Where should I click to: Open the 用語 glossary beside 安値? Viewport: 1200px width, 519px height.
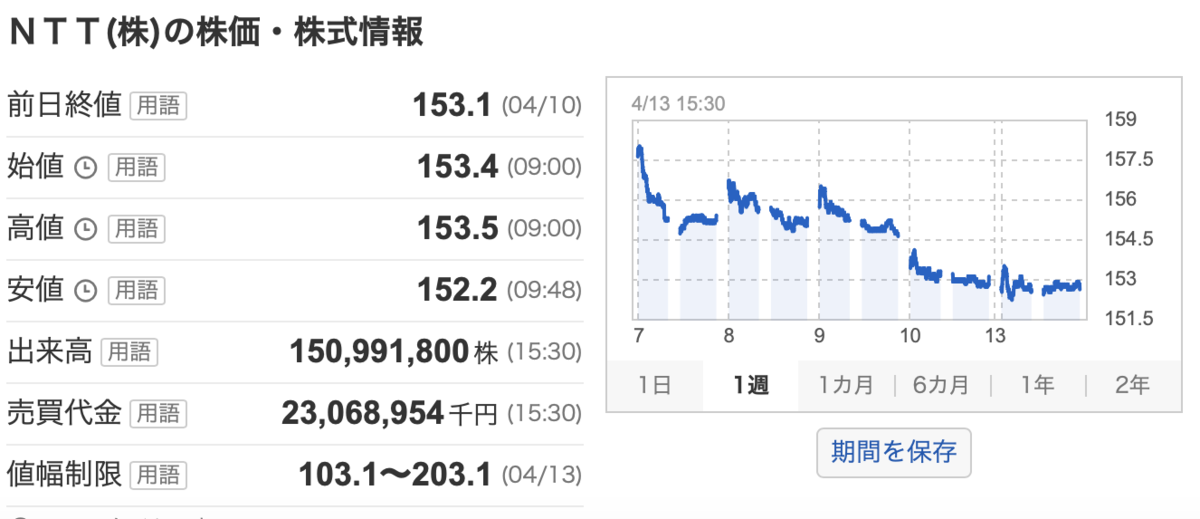[135, 291]
